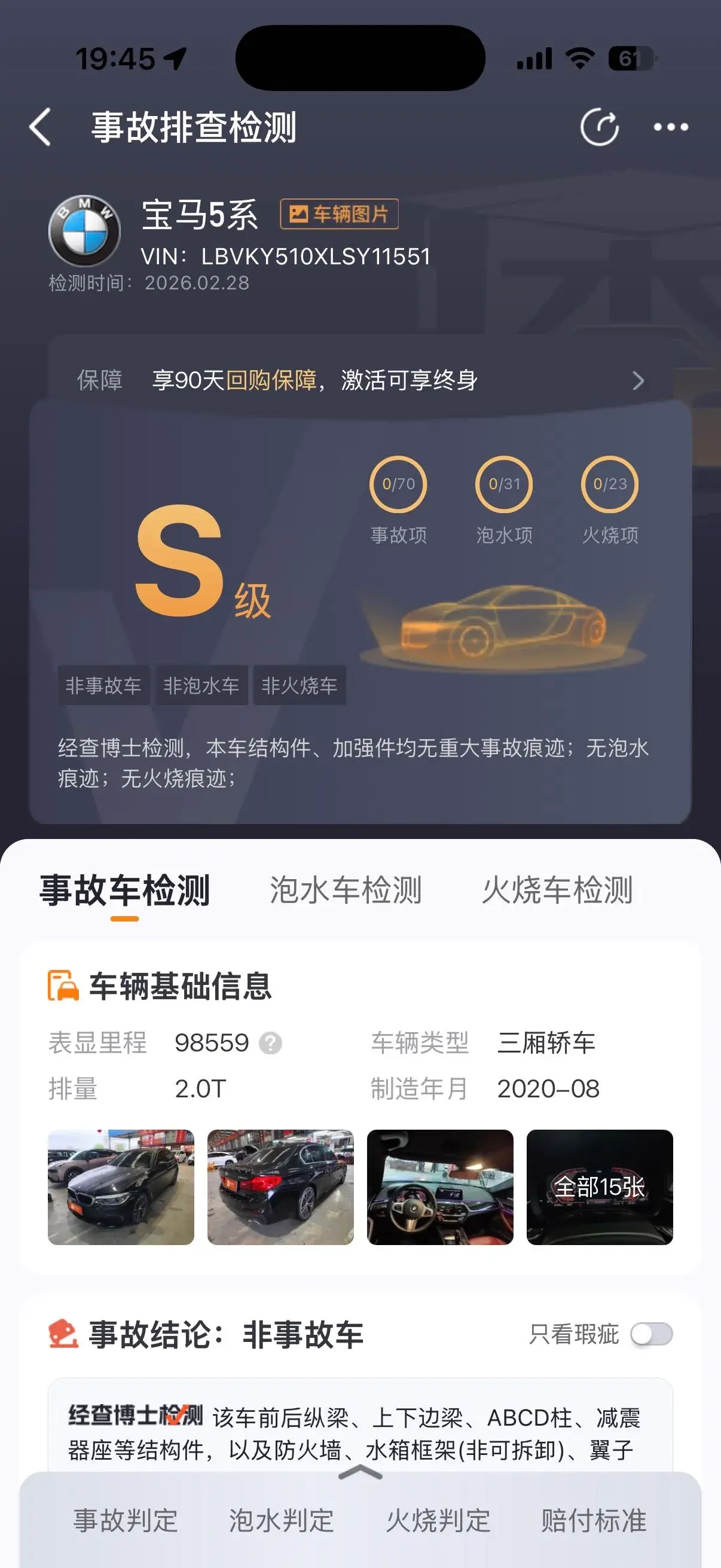Jump to 泡水判定 section

281,1521
